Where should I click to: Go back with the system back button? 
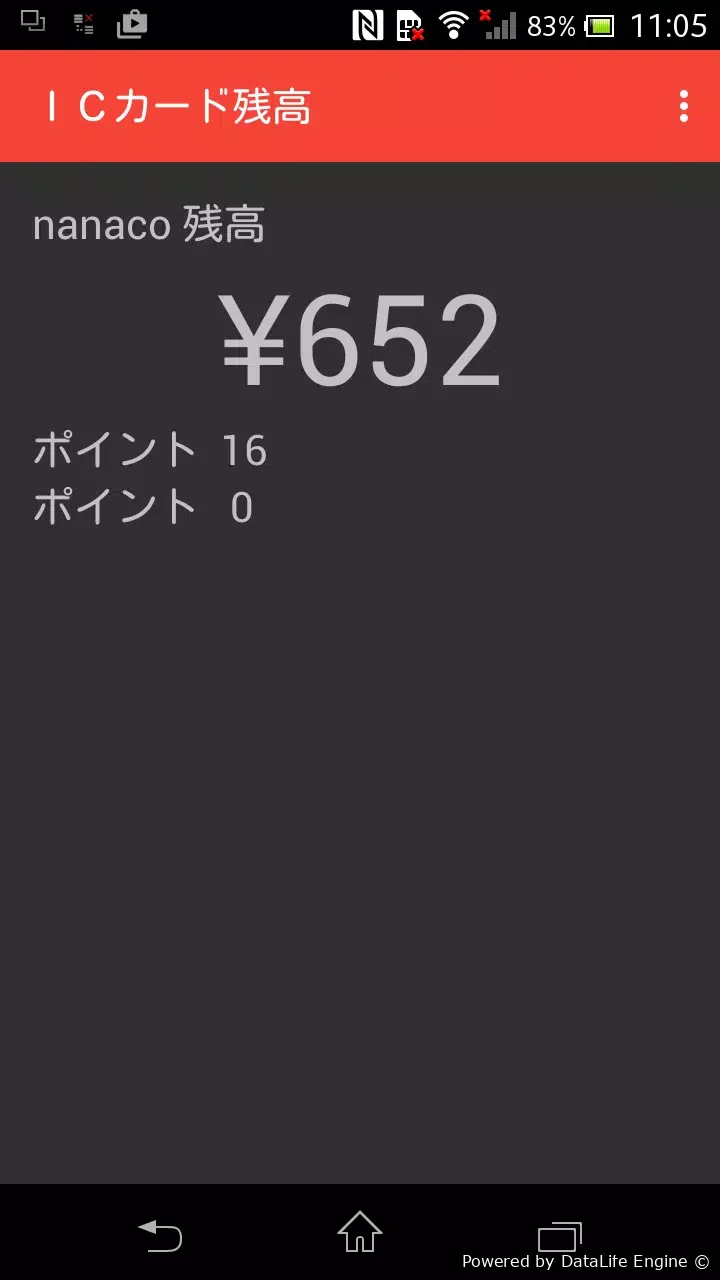(160, 1236)
